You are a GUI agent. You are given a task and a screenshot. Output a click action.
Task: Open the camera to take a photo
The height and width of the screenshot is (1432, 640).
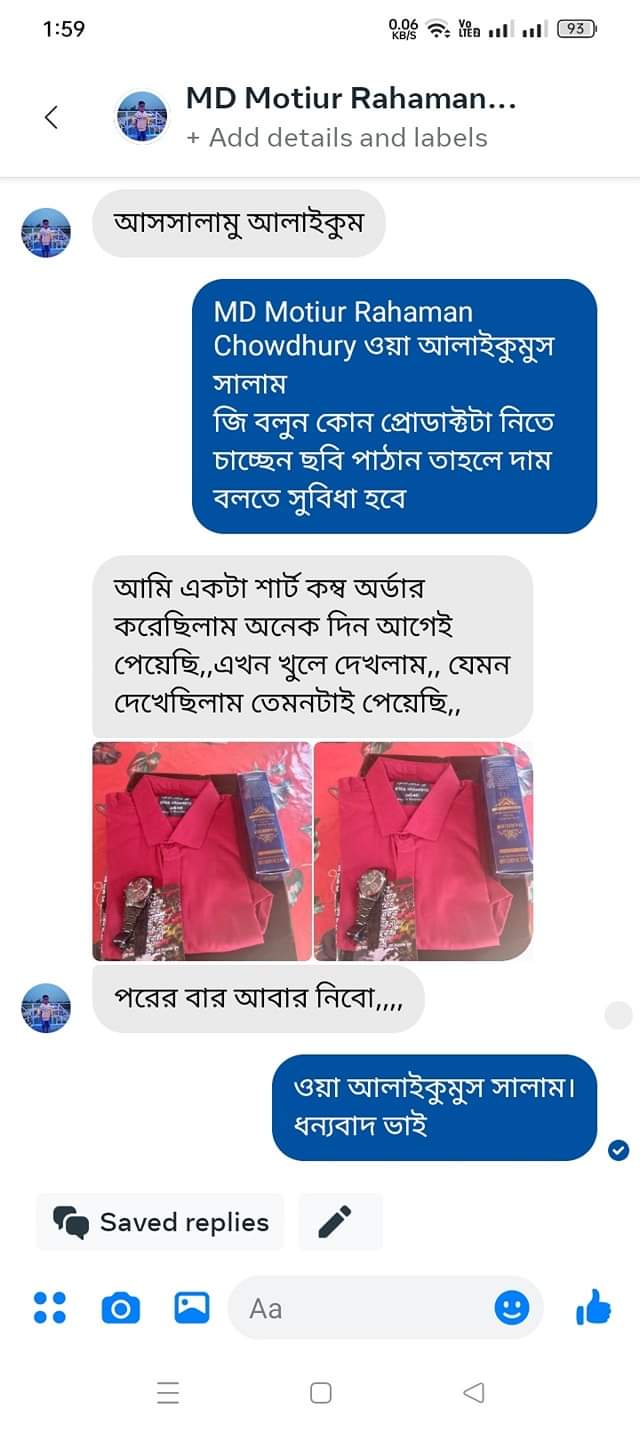click(x=121, y=1307)
